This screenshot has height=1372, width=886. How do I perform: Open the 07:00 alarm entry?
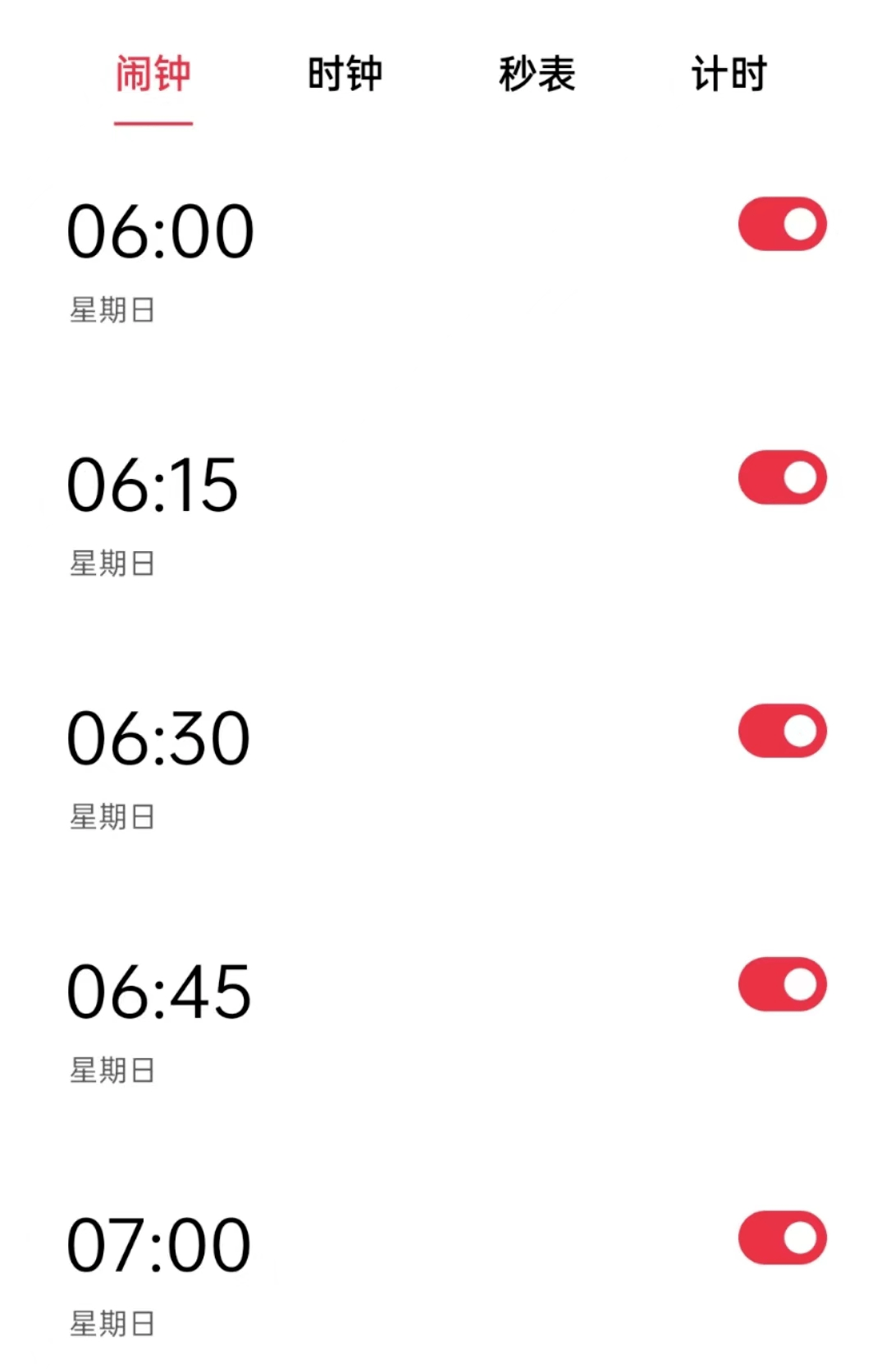coord(159,1247)
